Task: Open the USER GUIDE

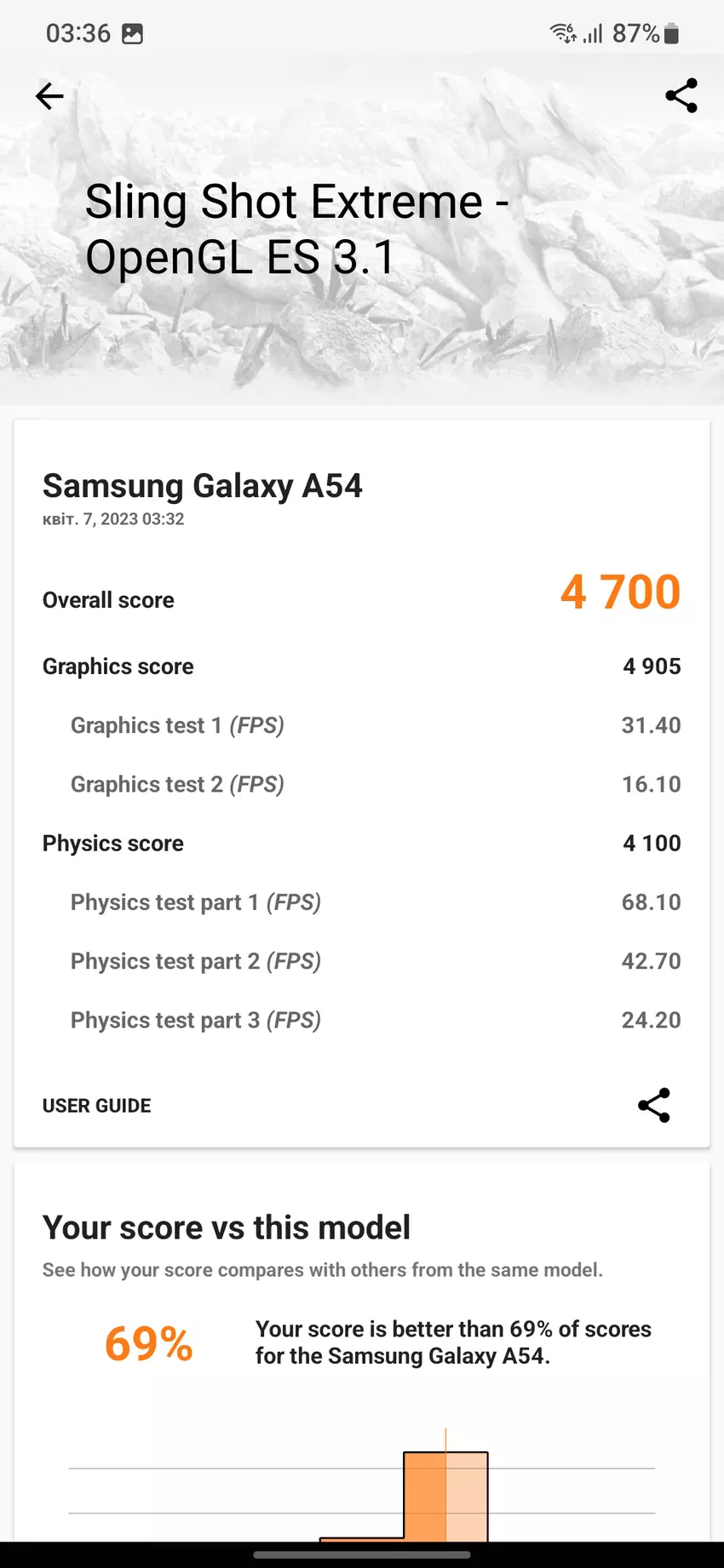Action: (97, 1105)
